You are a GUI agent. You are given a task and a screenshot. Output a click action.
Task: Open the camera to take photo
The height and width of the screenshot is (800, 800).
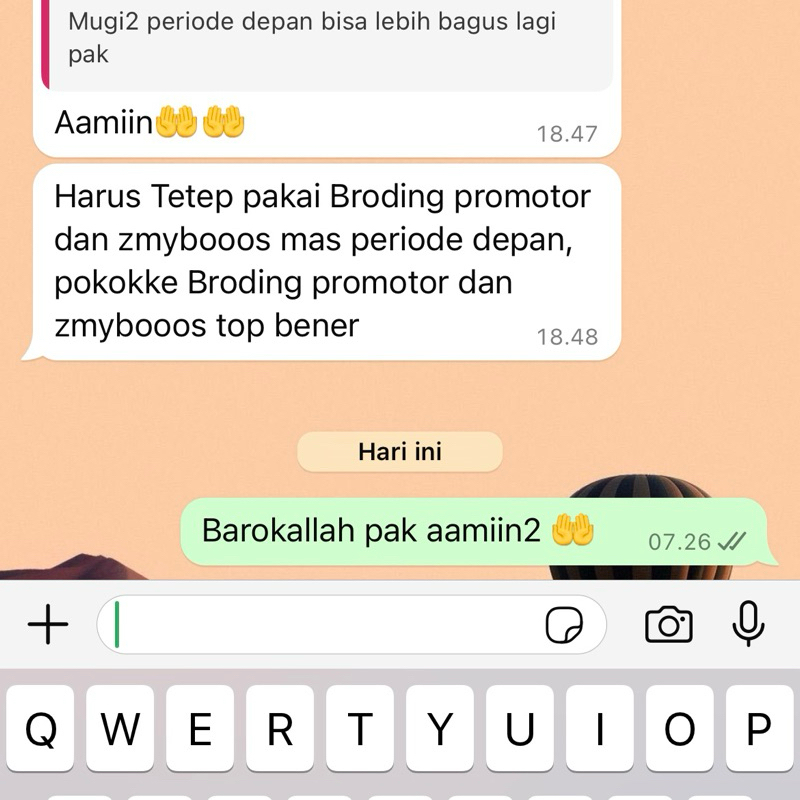668,626
